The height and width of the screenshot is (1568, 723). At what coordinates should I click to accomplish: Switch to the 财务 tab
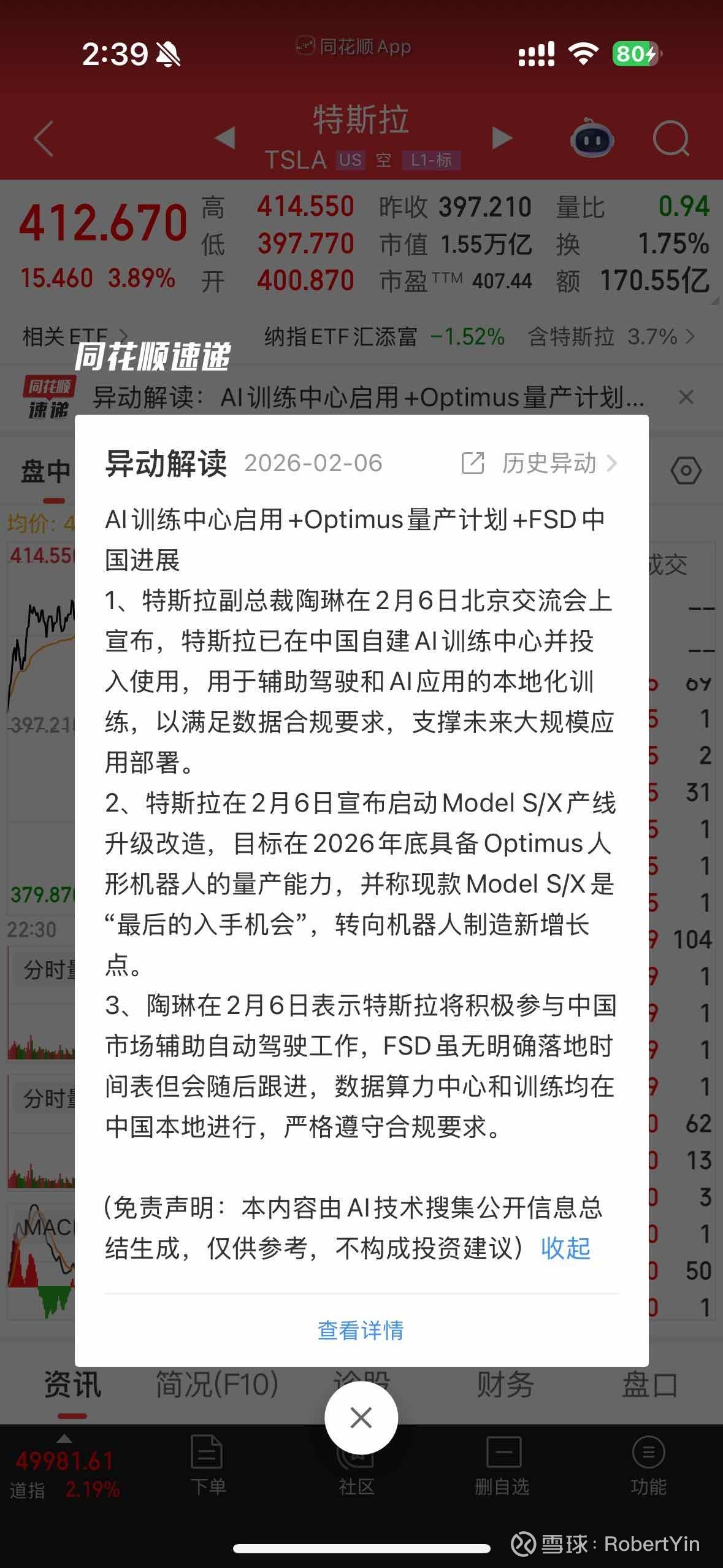pos(504,1385)
